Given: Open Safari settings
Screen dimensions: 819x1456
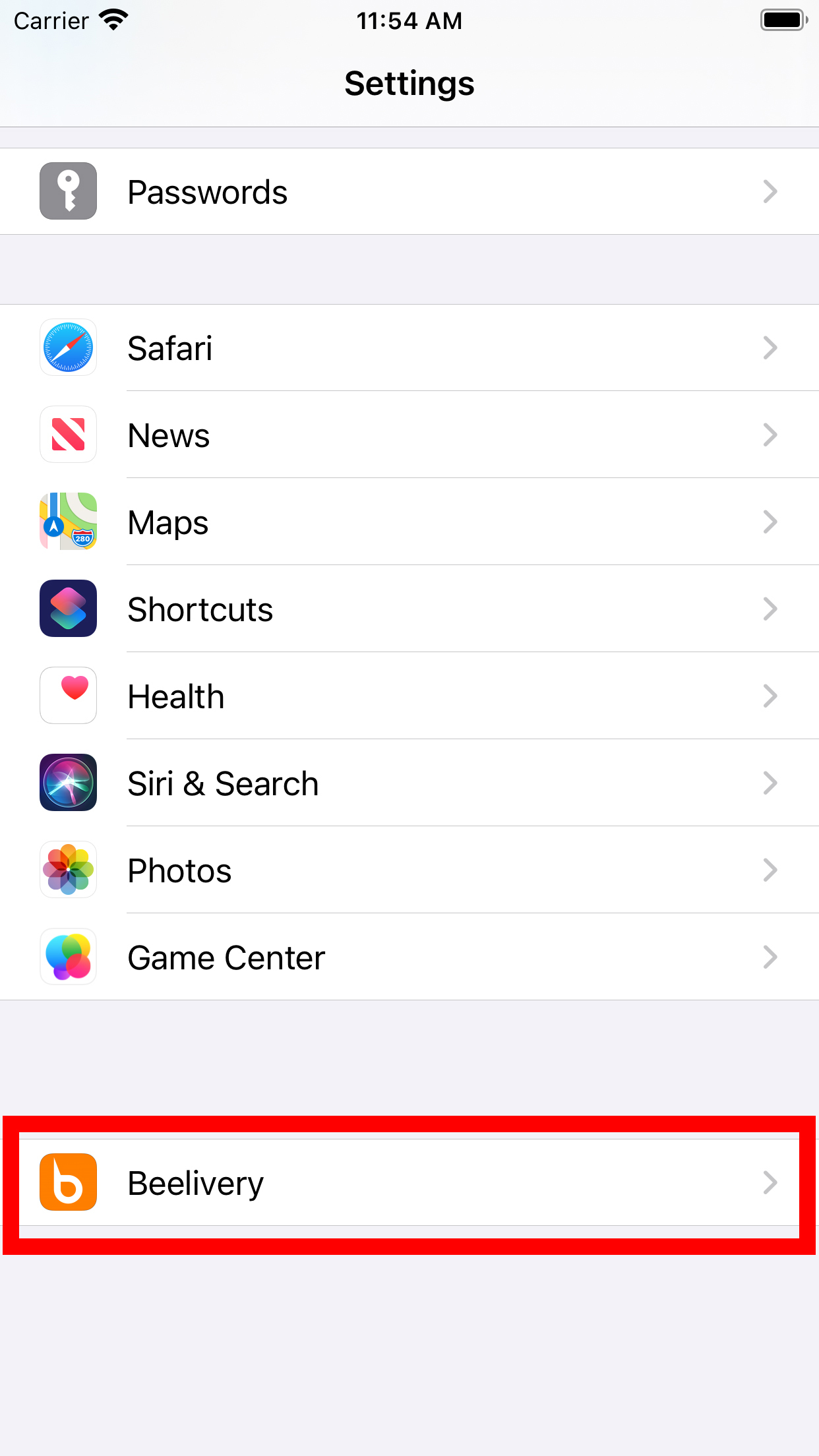Looking at the screenshot, I should 409,348.
